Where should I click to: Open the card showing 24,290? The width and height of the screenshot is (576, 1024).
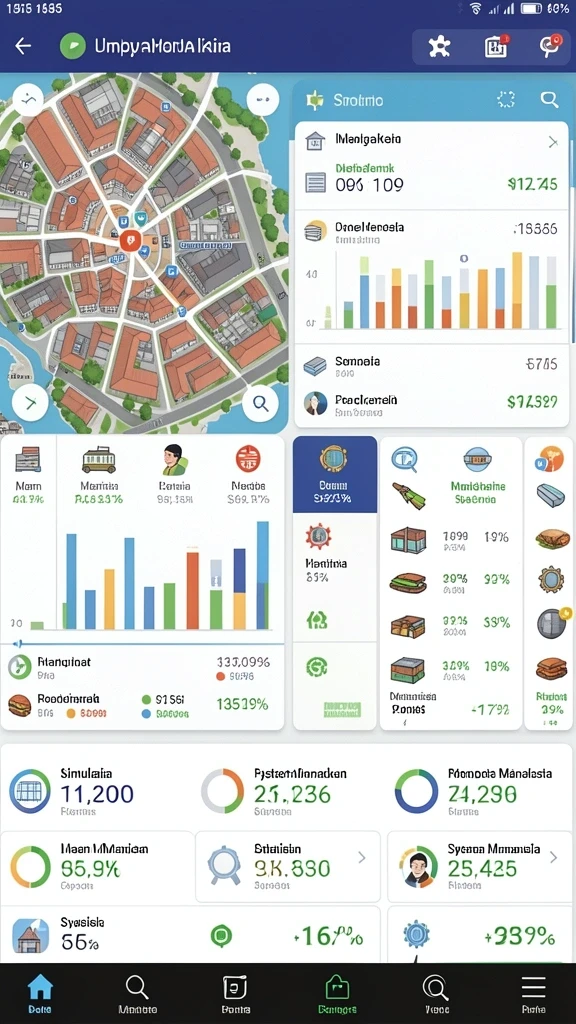481,791
